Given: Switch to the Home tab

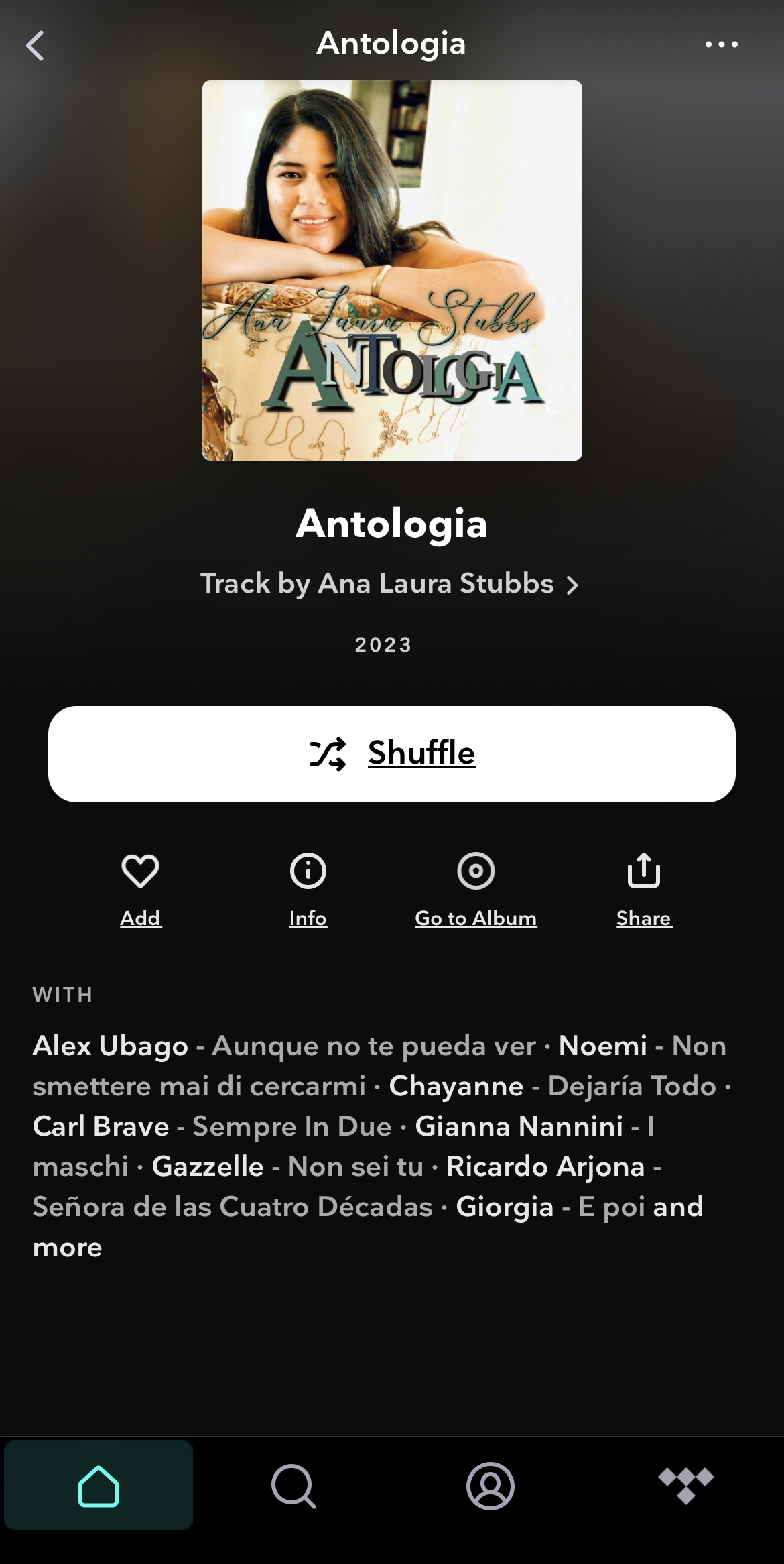Looking at the screenshot, I should pyautogui.click(x=99, y=1486).
